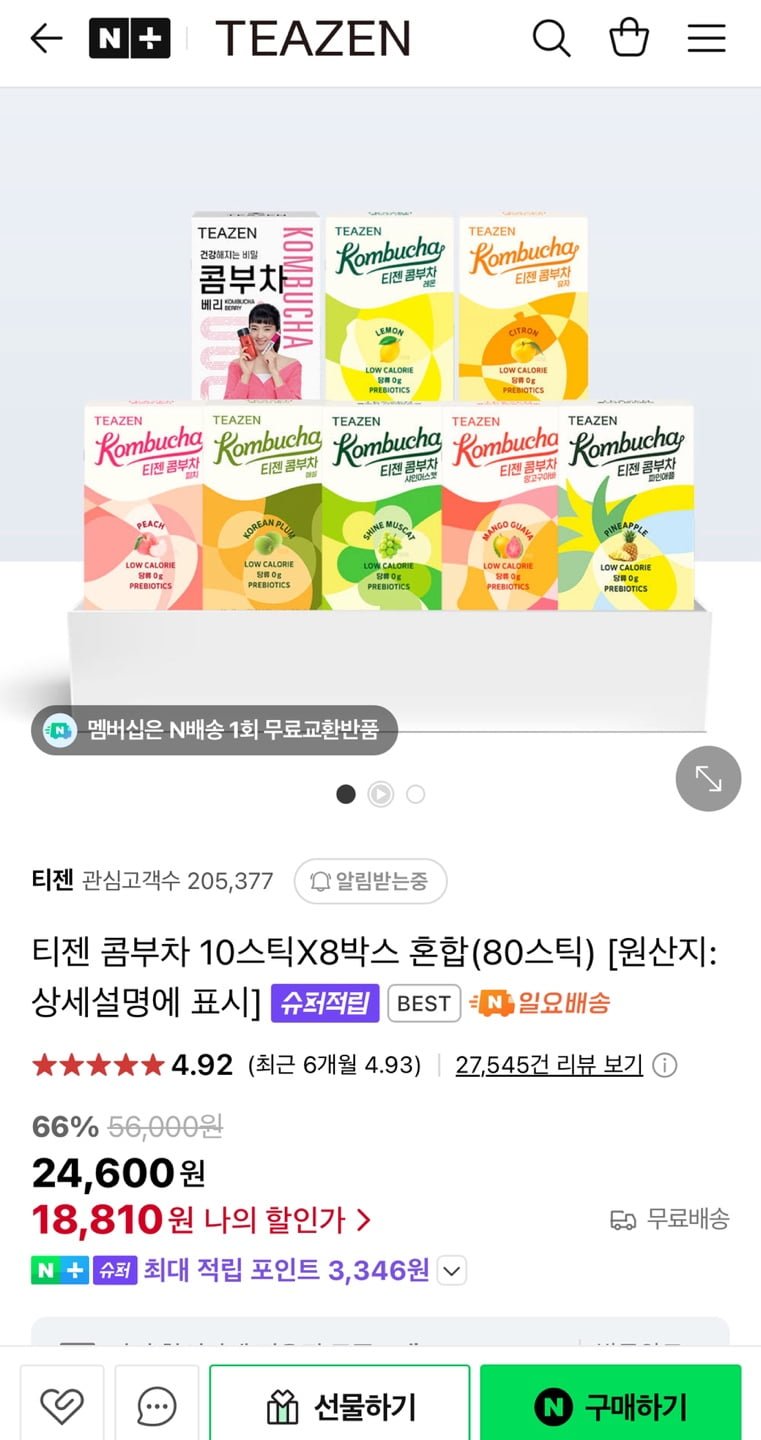Tap the 선물하기 button
The height and width of the screenshot is (1440, 761).
click(x=340, y=1407)
